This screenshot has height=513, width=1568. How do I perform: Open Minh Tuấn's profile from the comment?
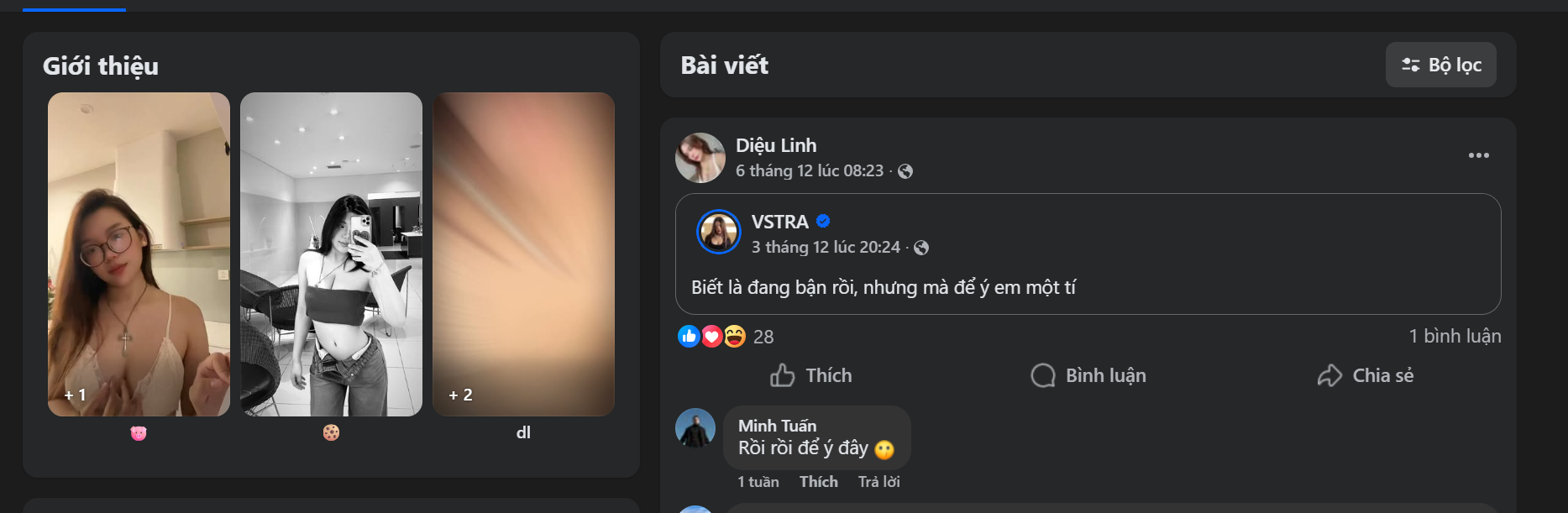[x=777, y=426]
